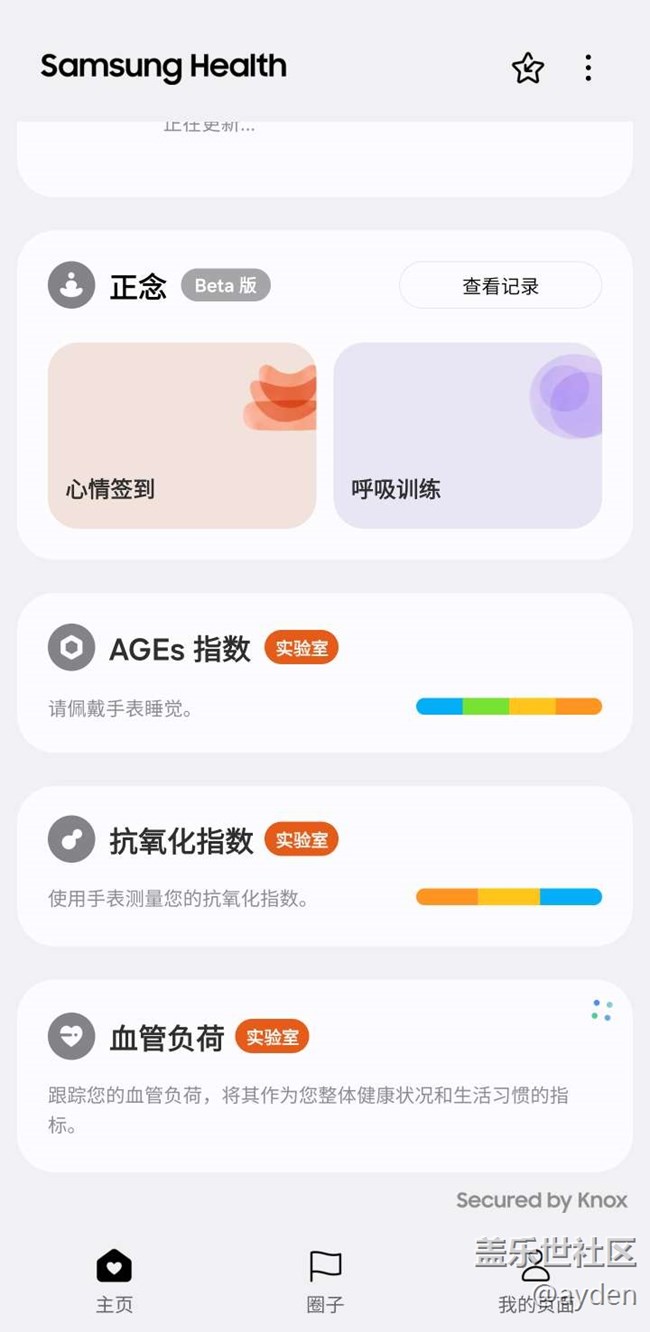
Task: Switch to the 圈子 tab
Action: click(x=325, y=1280)
